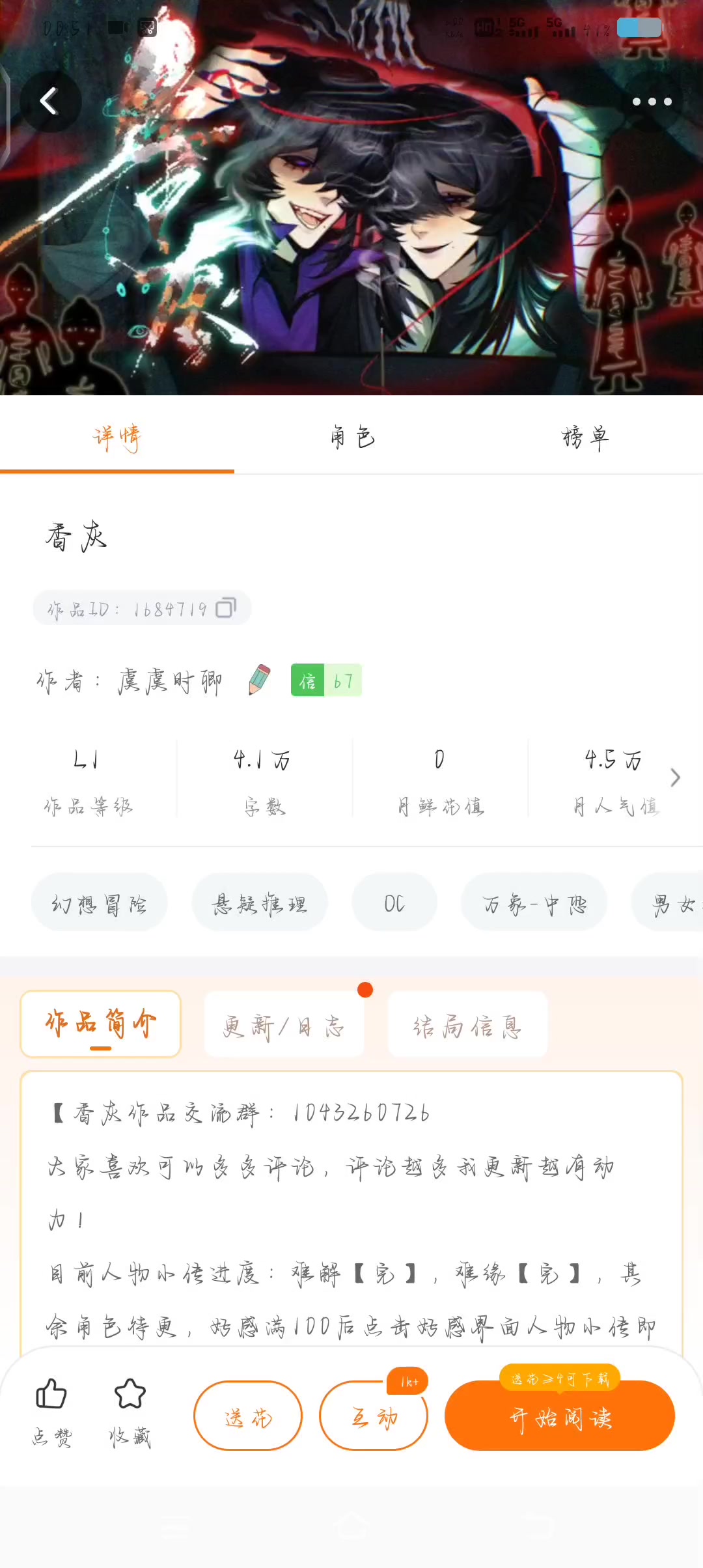Tap the 送花 button
Image resolution: width=703 pixels, height=1568 pixels.
[248, 1417]
